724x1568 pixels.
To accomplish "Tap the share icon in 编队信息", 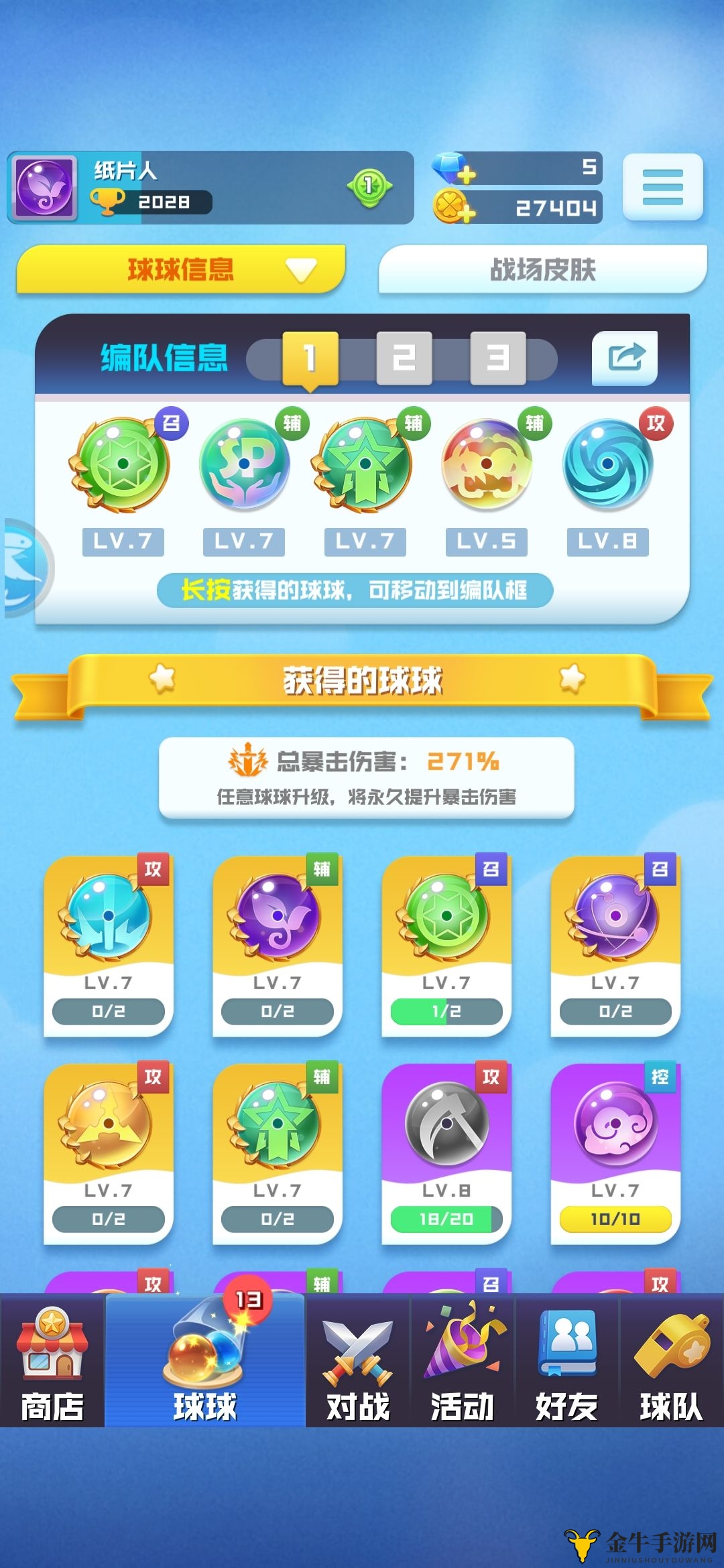I will click(x=624, y=358).
